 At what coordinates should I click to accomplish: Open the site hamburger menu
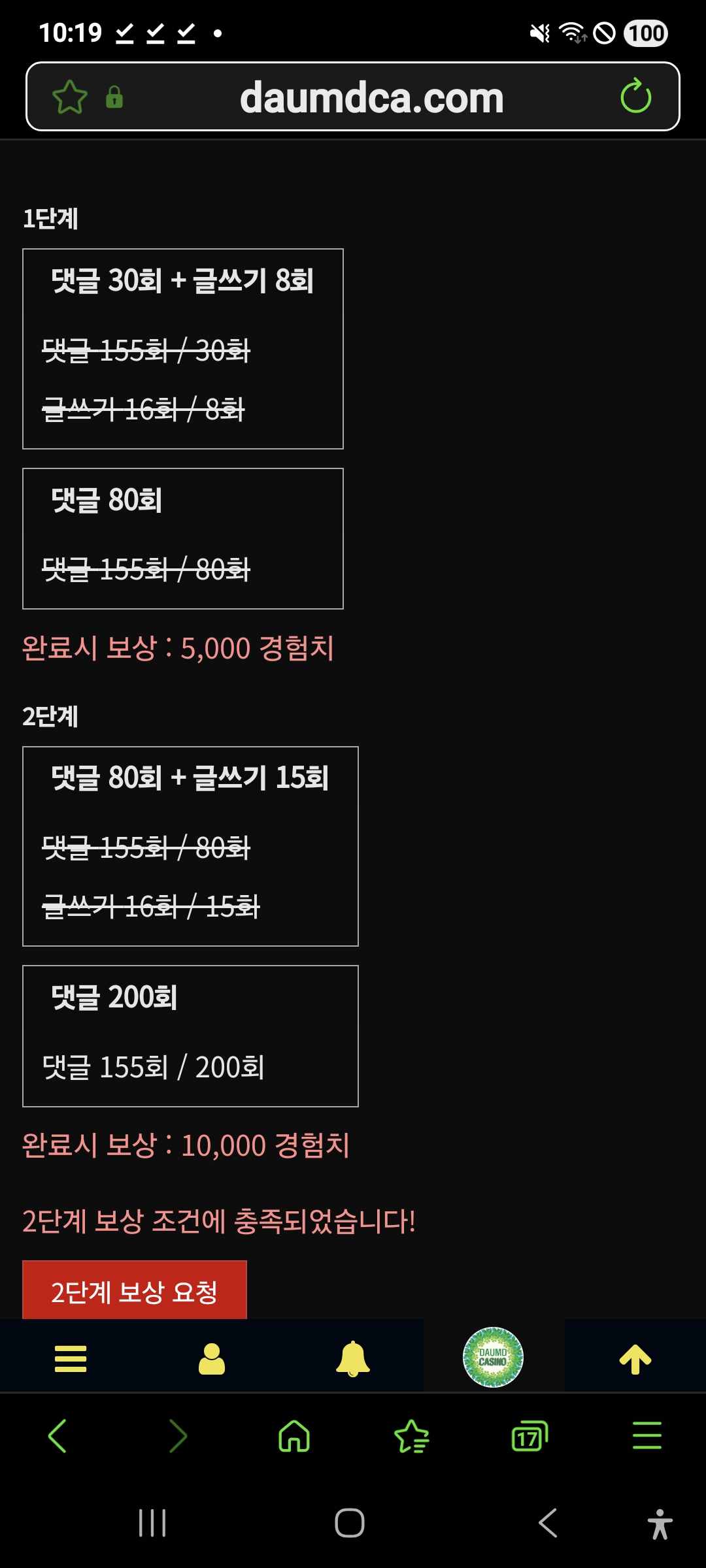71,1359
